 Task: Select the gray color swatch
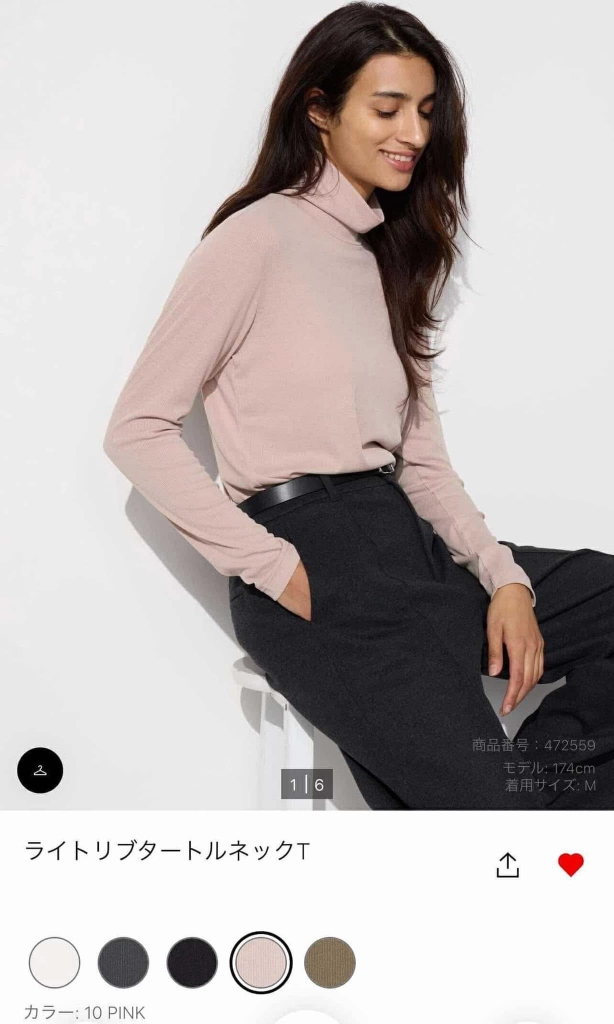[x=123, y=962]
